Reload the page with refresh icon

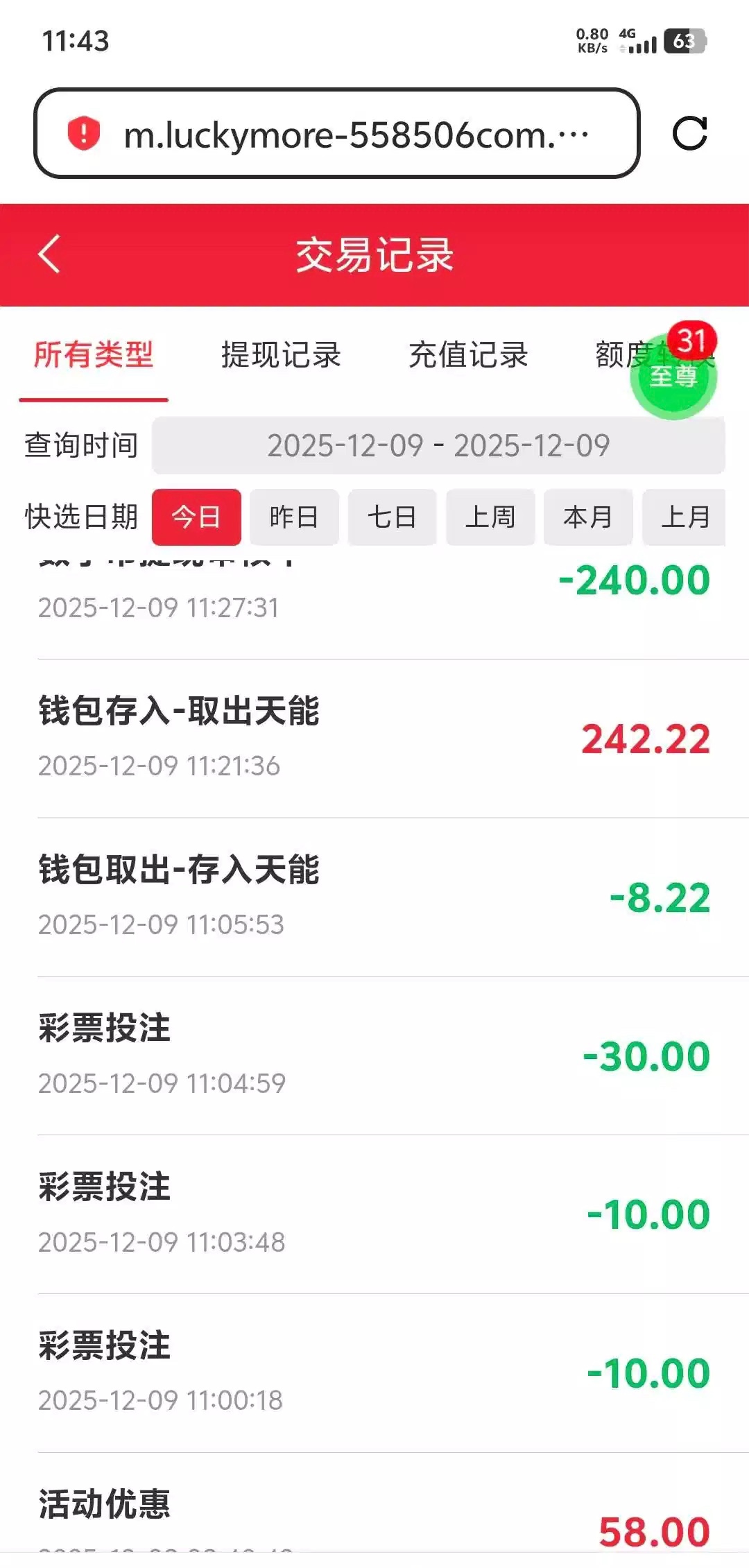point(689,133)
